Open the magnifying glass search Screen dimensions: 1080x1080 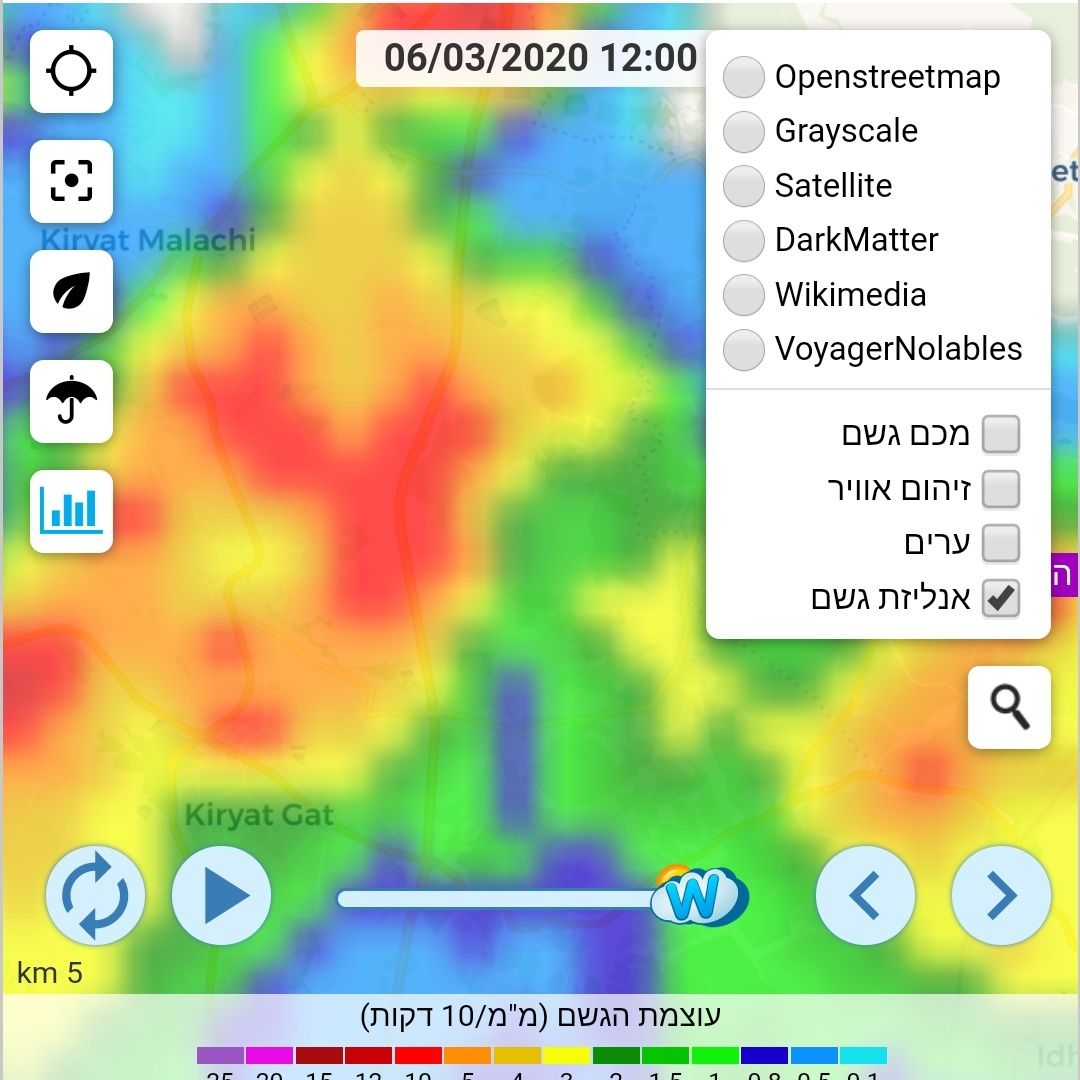point(1009,707)
